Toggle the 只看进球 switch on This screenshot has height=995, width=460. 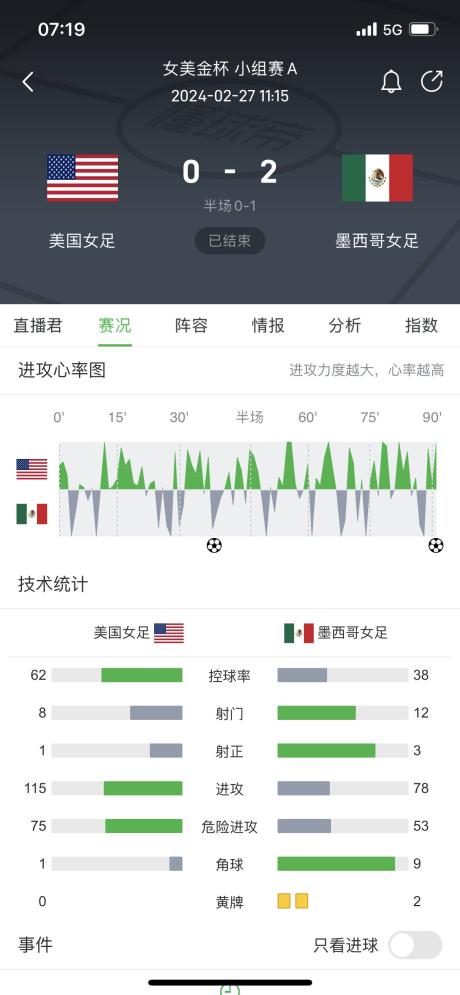click(416, 945)
